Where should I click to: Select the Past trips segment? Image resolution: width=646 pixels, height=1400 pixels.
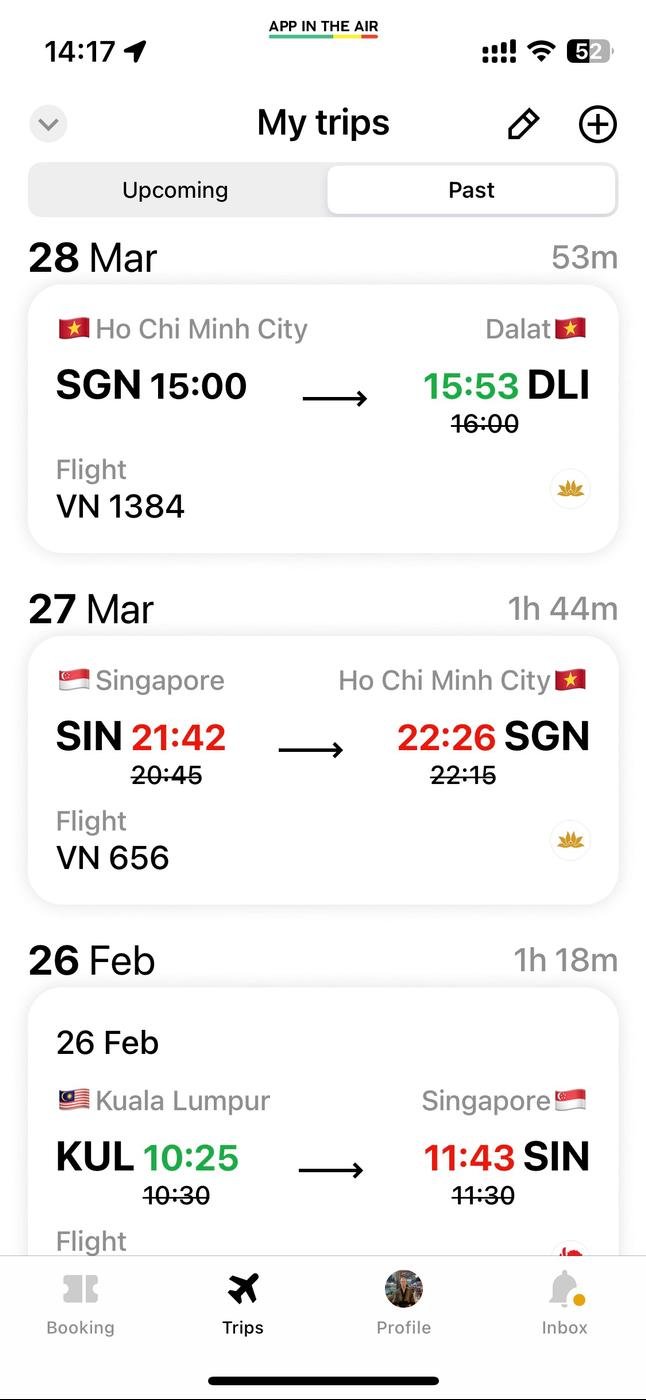(471, 190)
